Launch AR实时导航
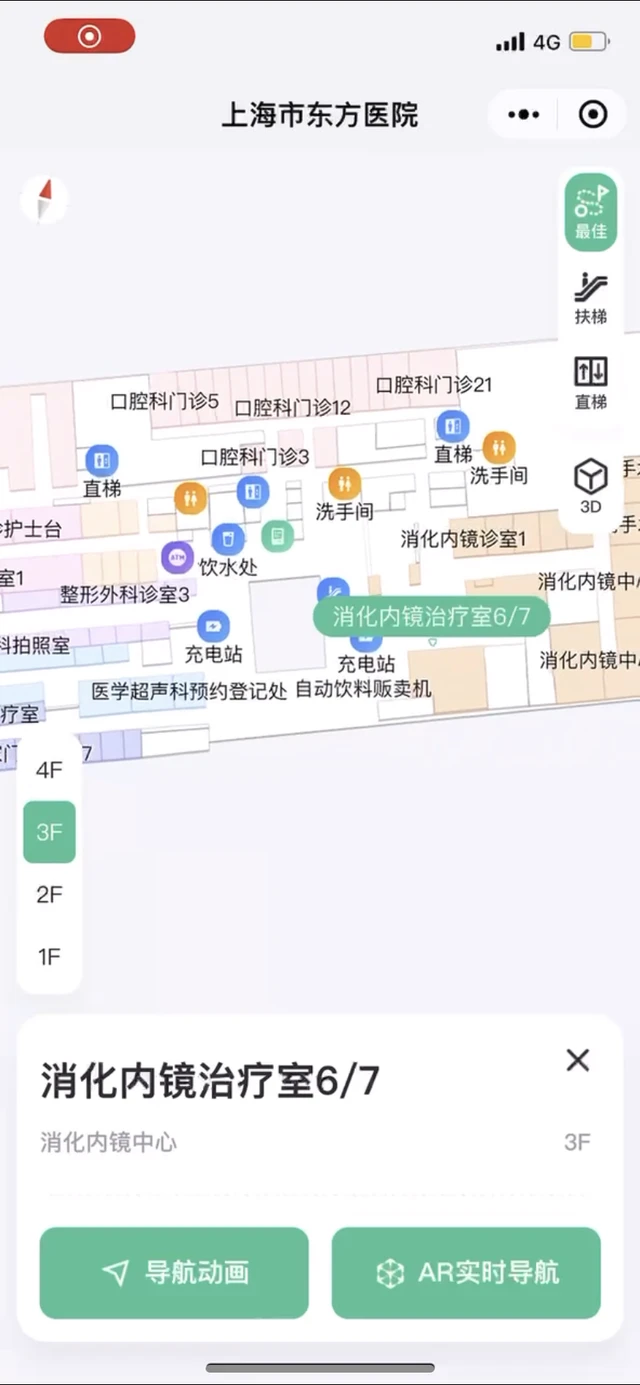Screen dimensions: 640x1385 [466, 1273]
